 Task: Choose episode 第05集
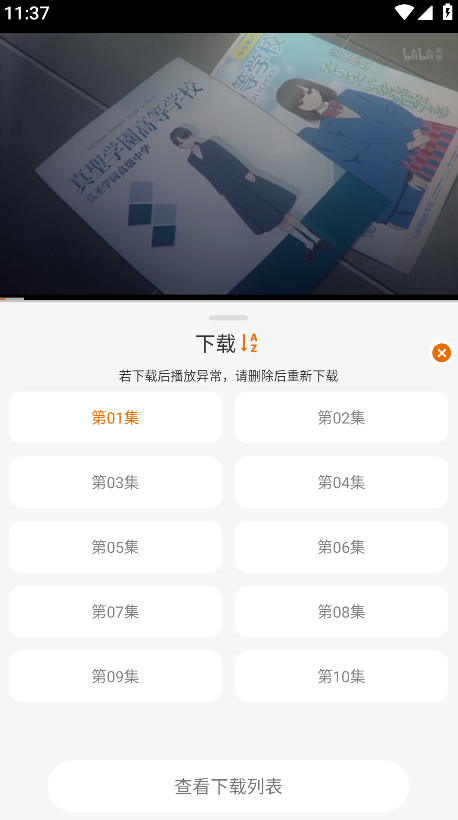[x=116, y=547]
